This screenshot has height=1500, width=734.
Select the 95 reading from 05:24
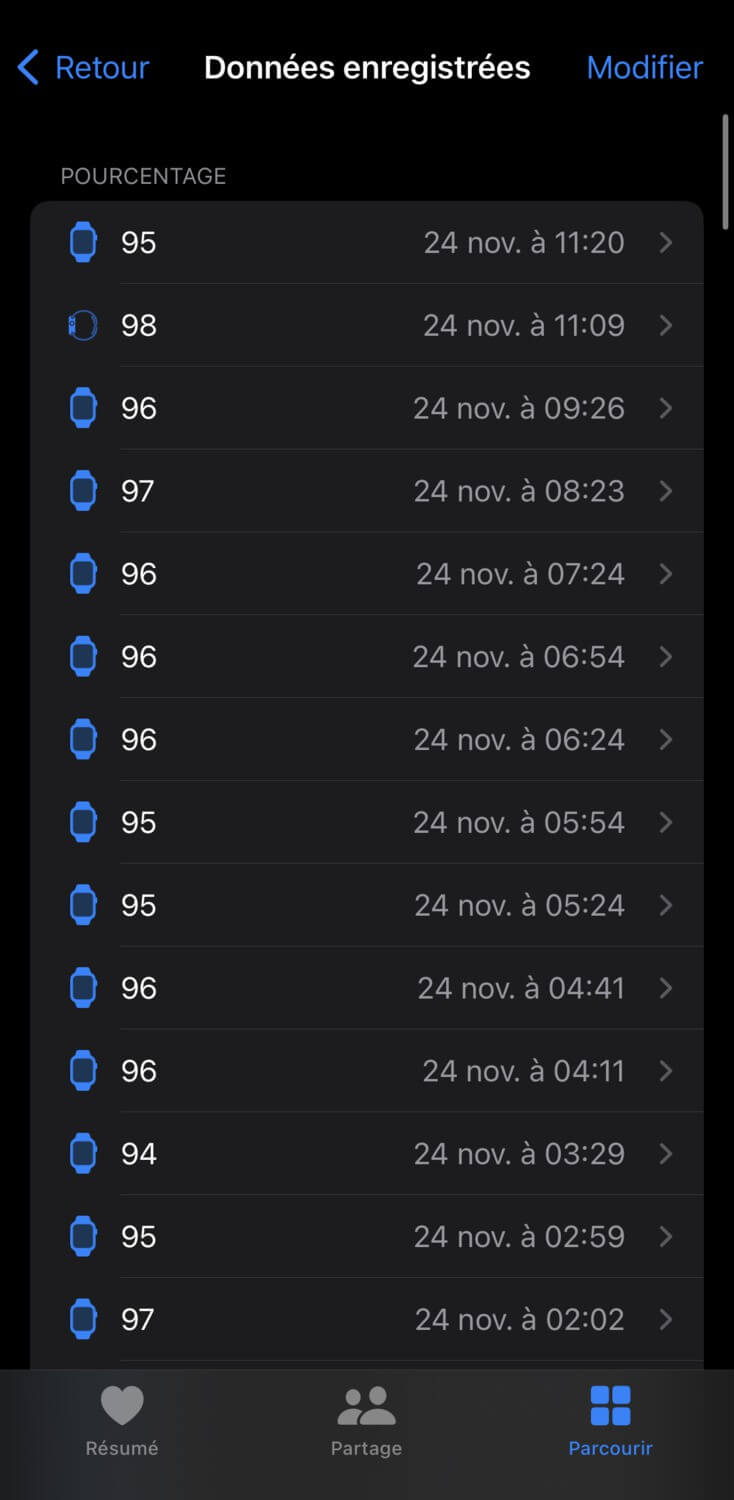coord(367,906)
